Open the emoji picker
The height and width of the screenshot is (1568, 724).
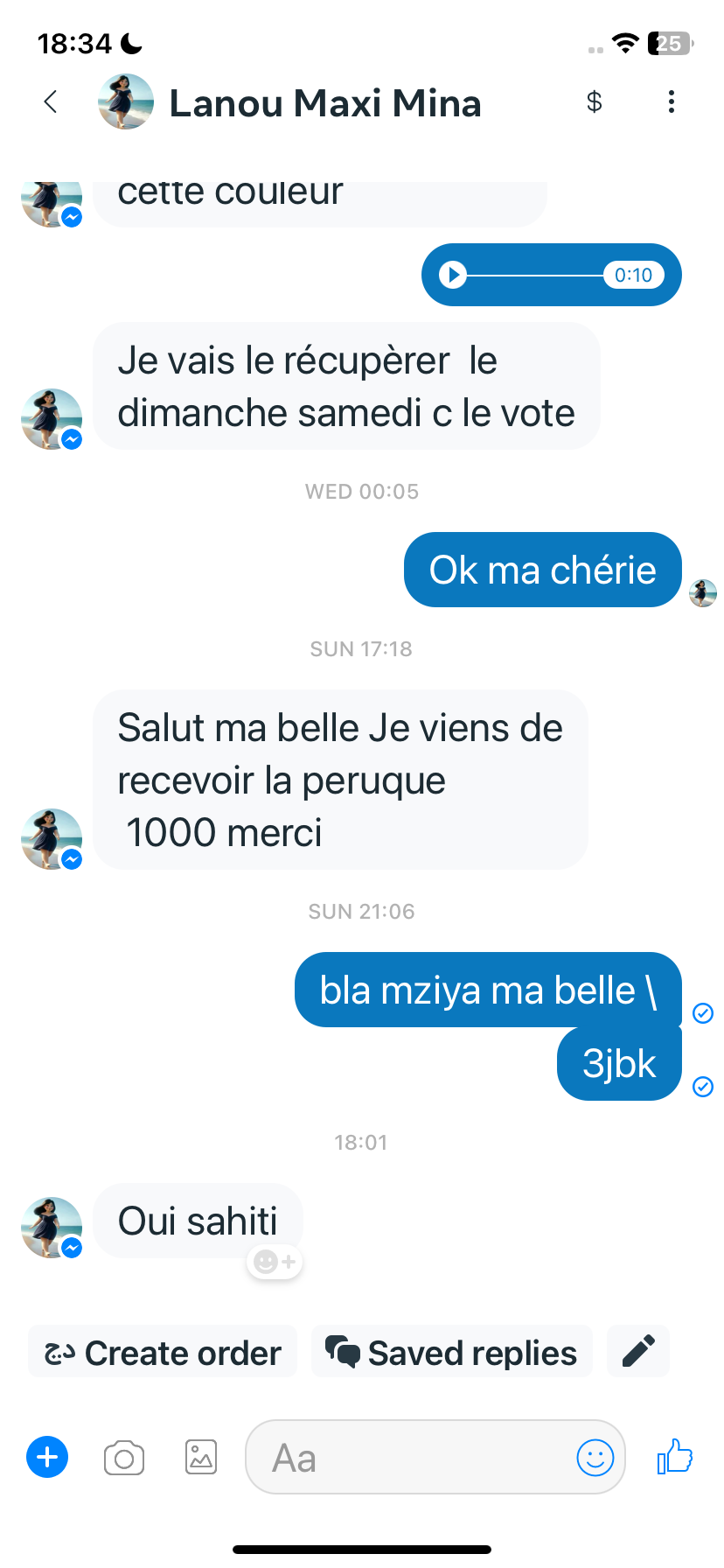(595, 1458)
